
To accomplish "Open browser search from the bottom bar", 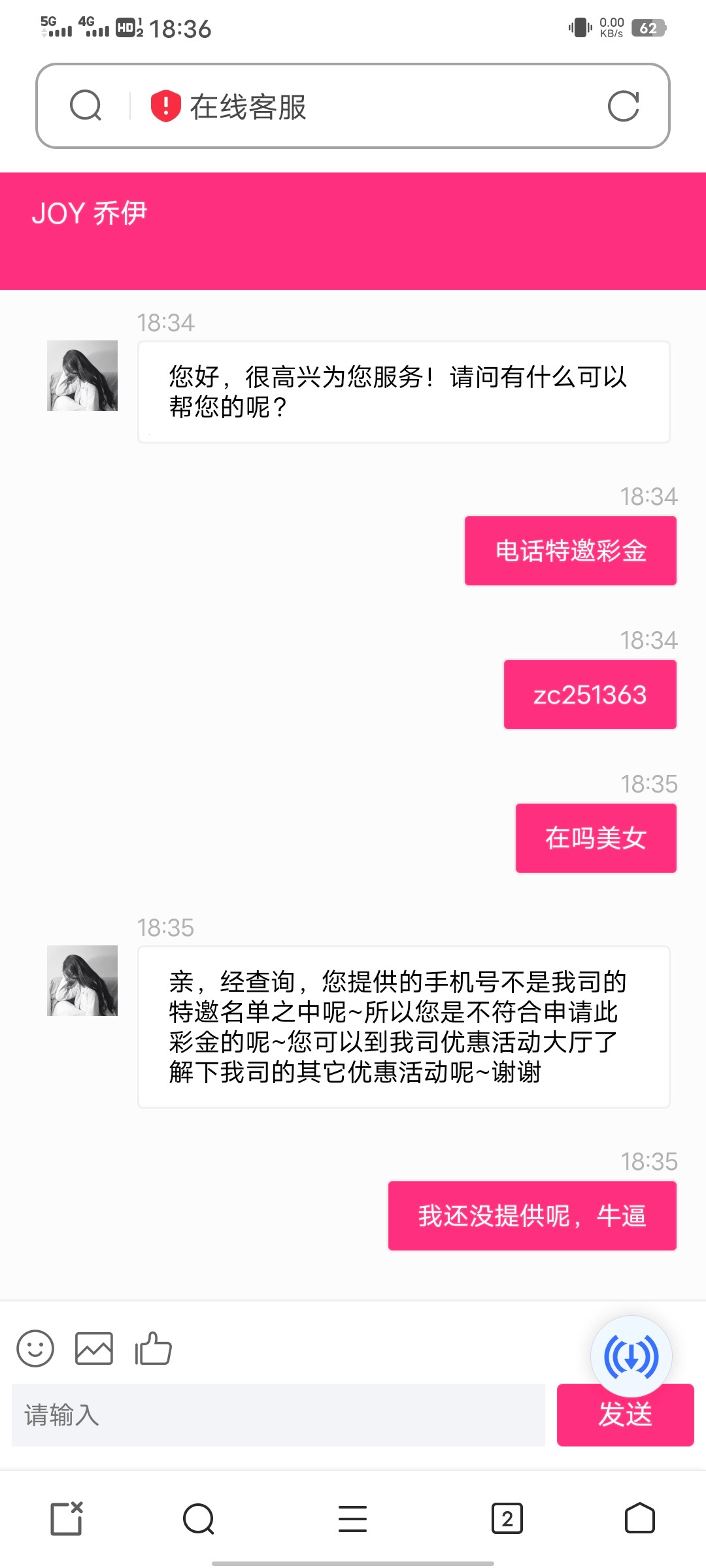I will coord(199,1518).
